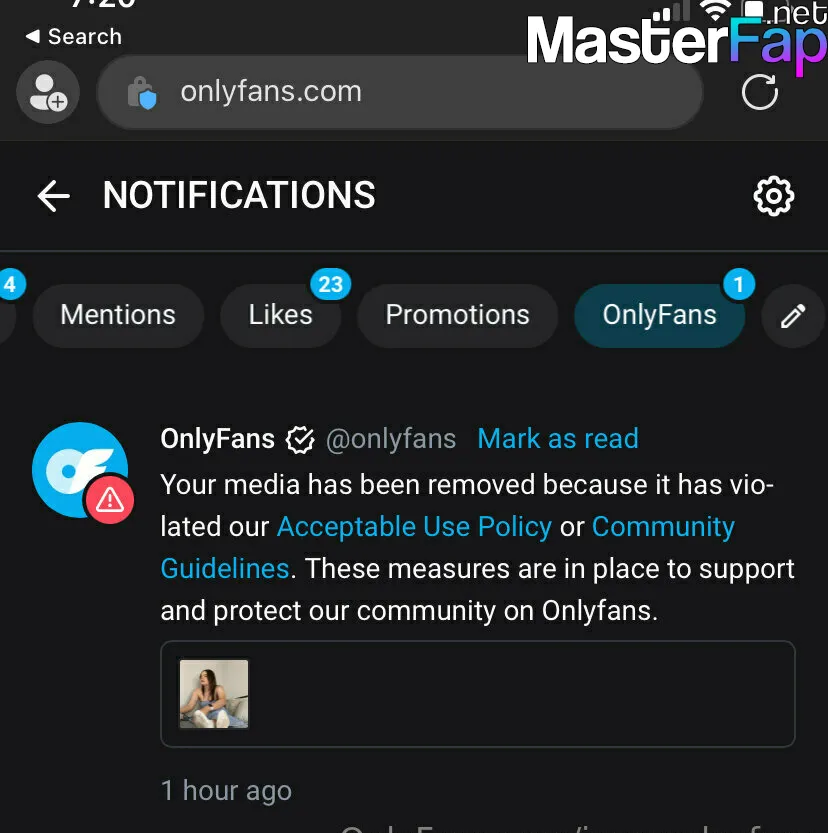Select the OnlyFans notifications tab
Image resolution: width=828 pixels, height=833 pixels.
(659, 315)
